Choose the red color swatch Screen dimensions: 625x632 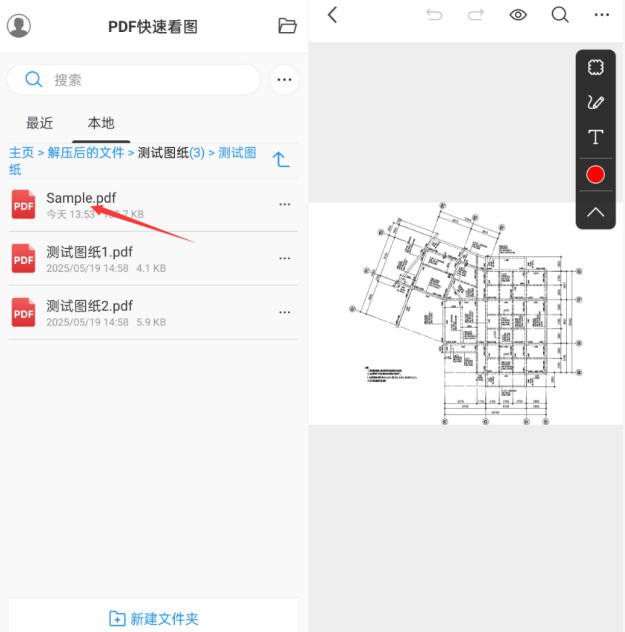(596, 175)
